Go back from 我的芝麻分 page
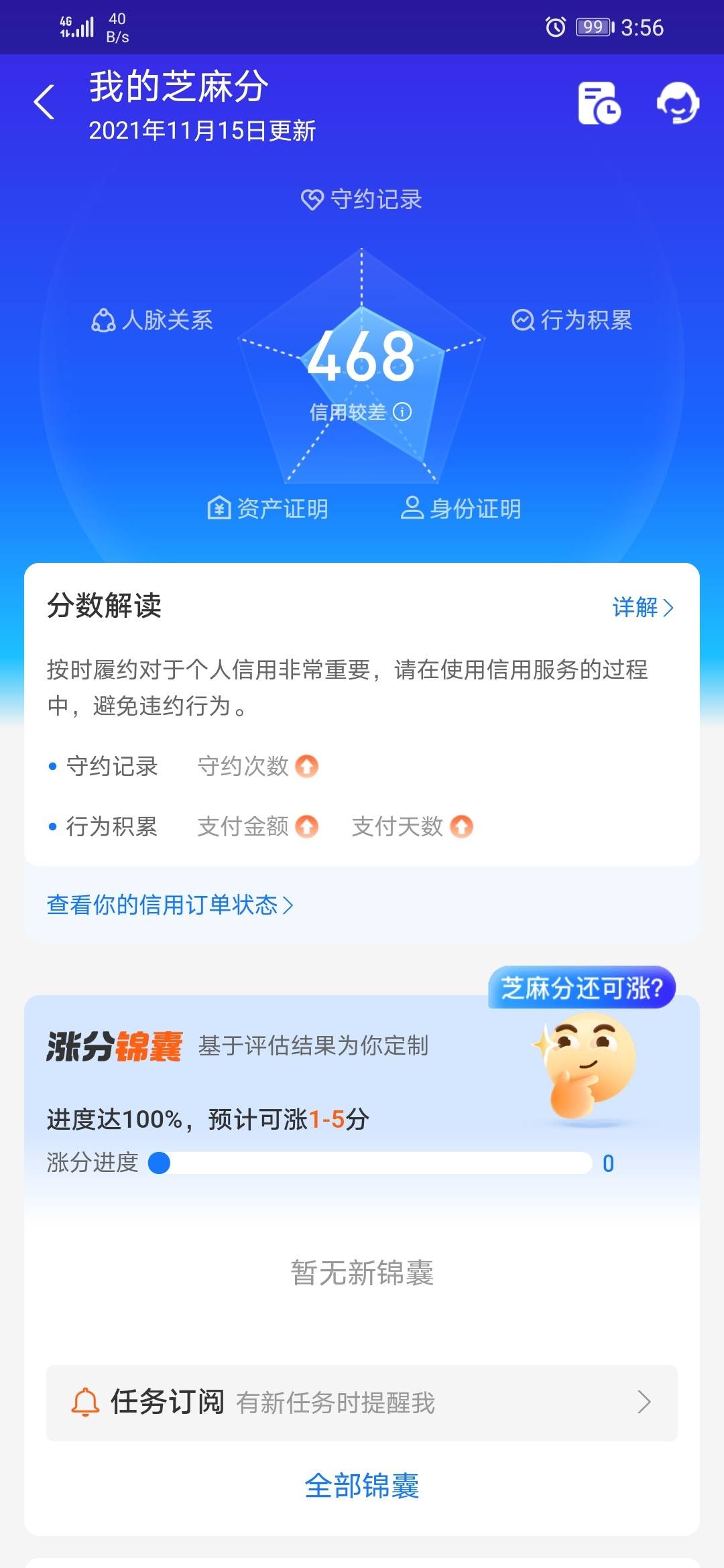 pyautogui.click(x=44, y=103)
